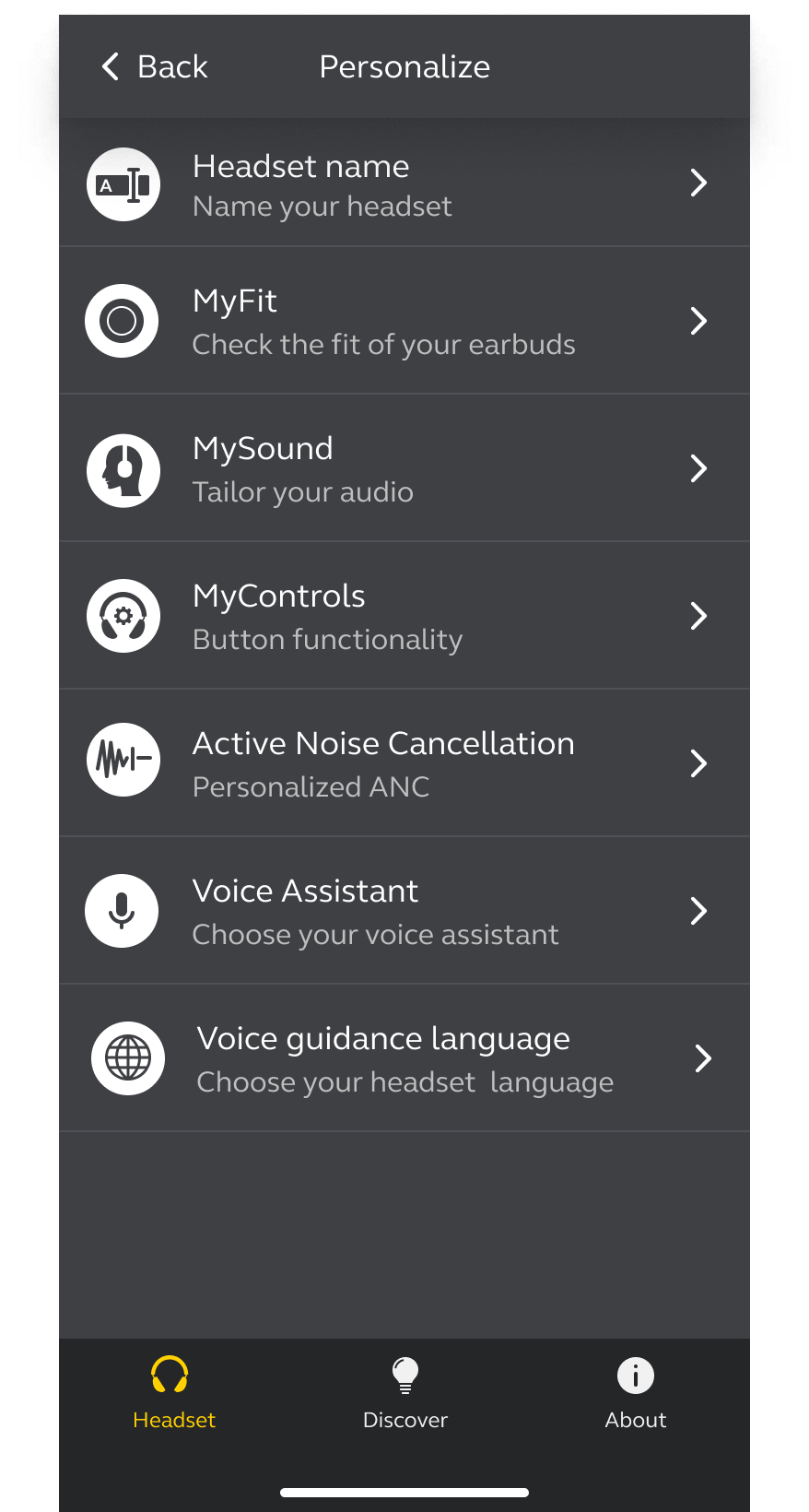Viewport: 809px width, 1512px height.
Task: Choose your Voice Assistant
Action: pyautogui.click(x=404, y=911)
